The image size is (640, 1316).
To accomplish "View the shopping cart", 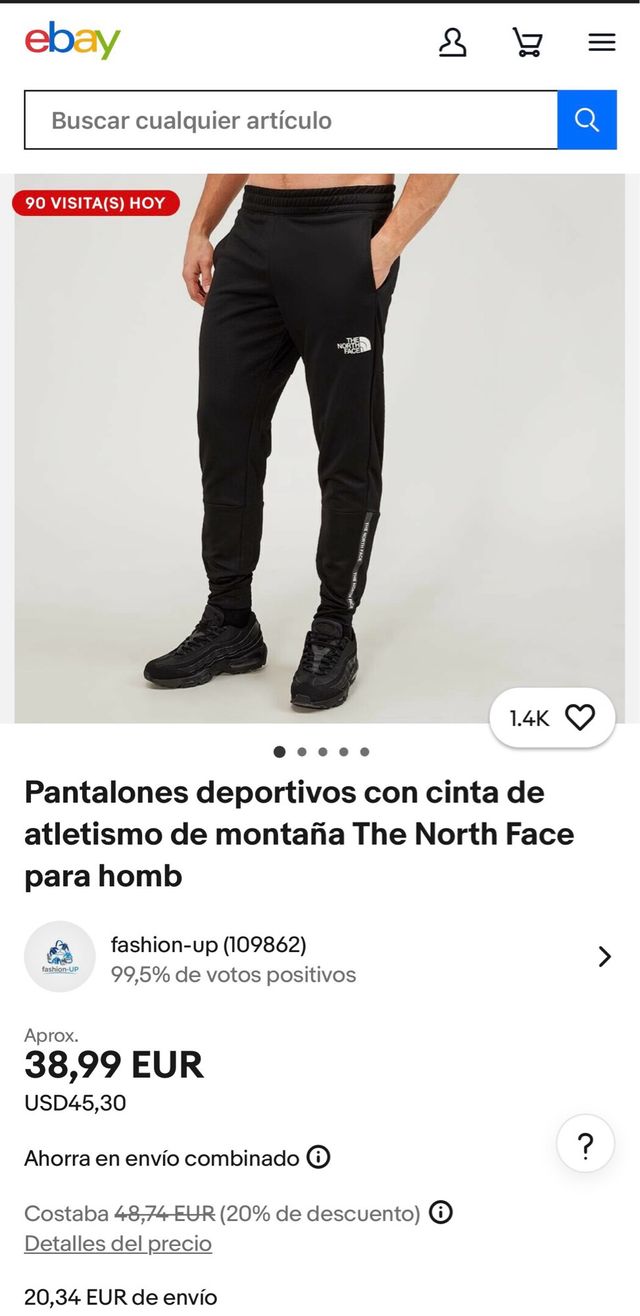I will click(527, 42).
